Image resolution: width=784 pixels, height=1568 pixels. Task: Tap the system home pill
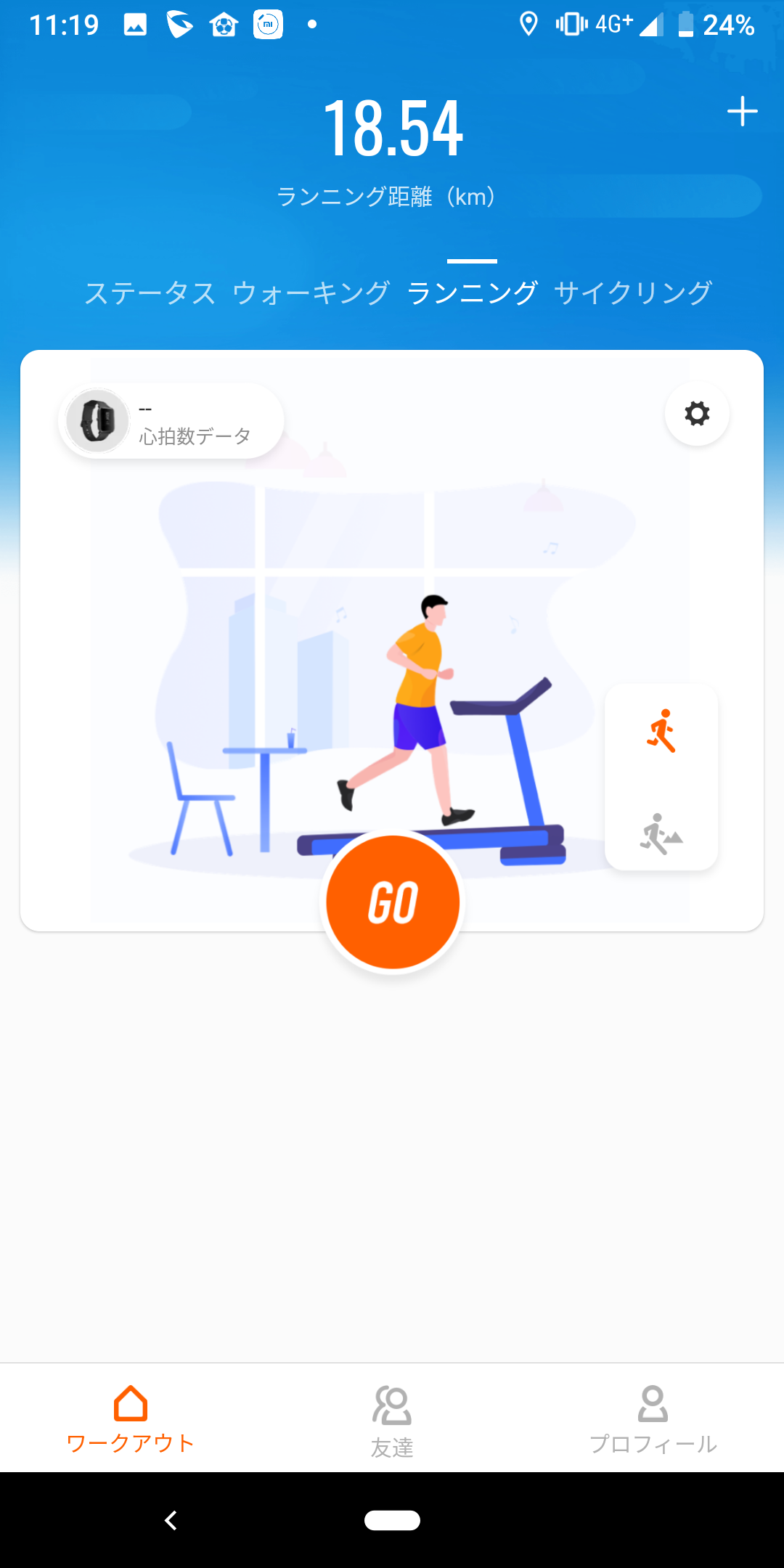392,1520
